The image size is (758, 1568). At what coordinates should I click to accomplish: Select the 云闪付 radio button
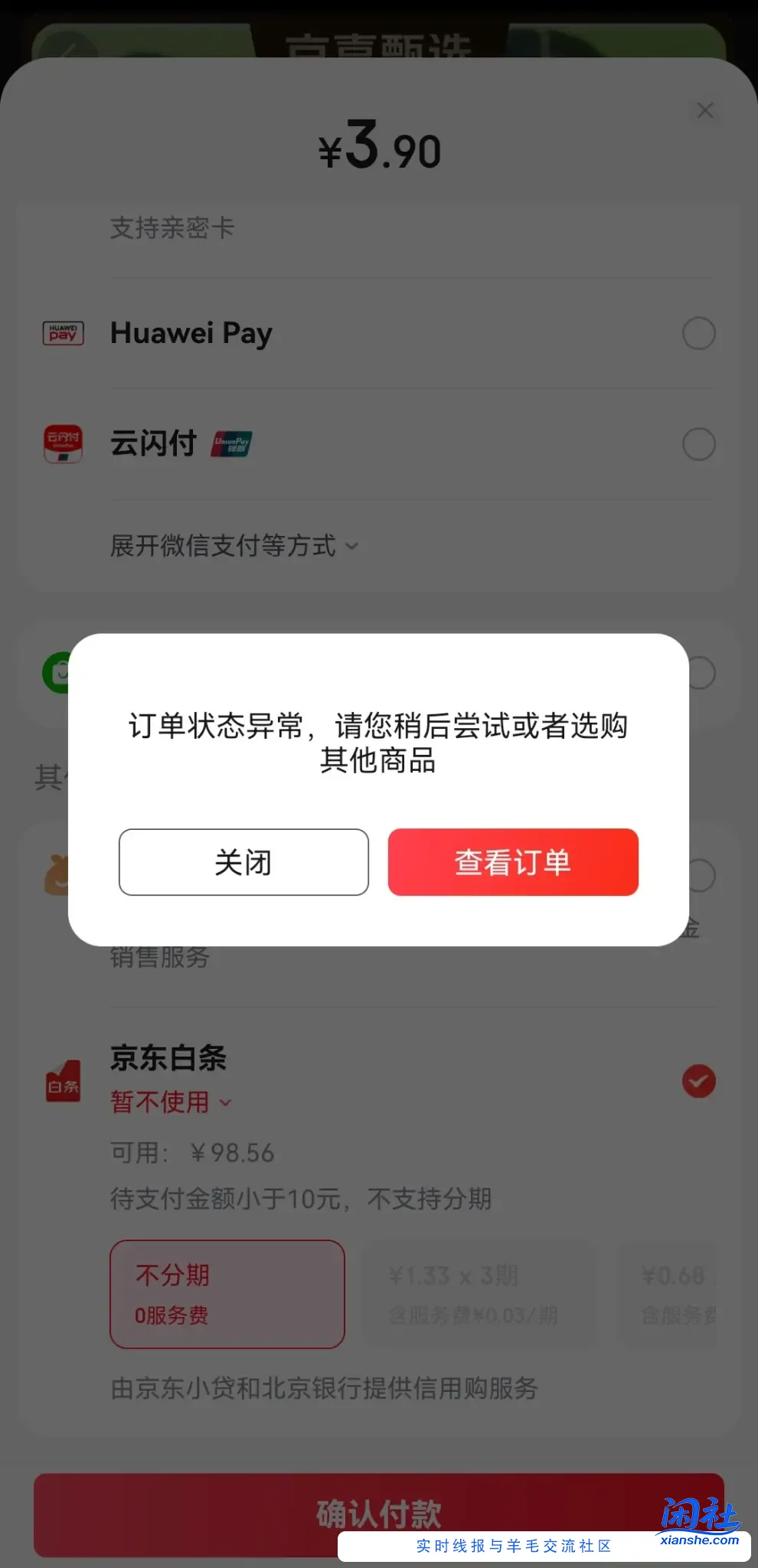[x=698, y=444]
